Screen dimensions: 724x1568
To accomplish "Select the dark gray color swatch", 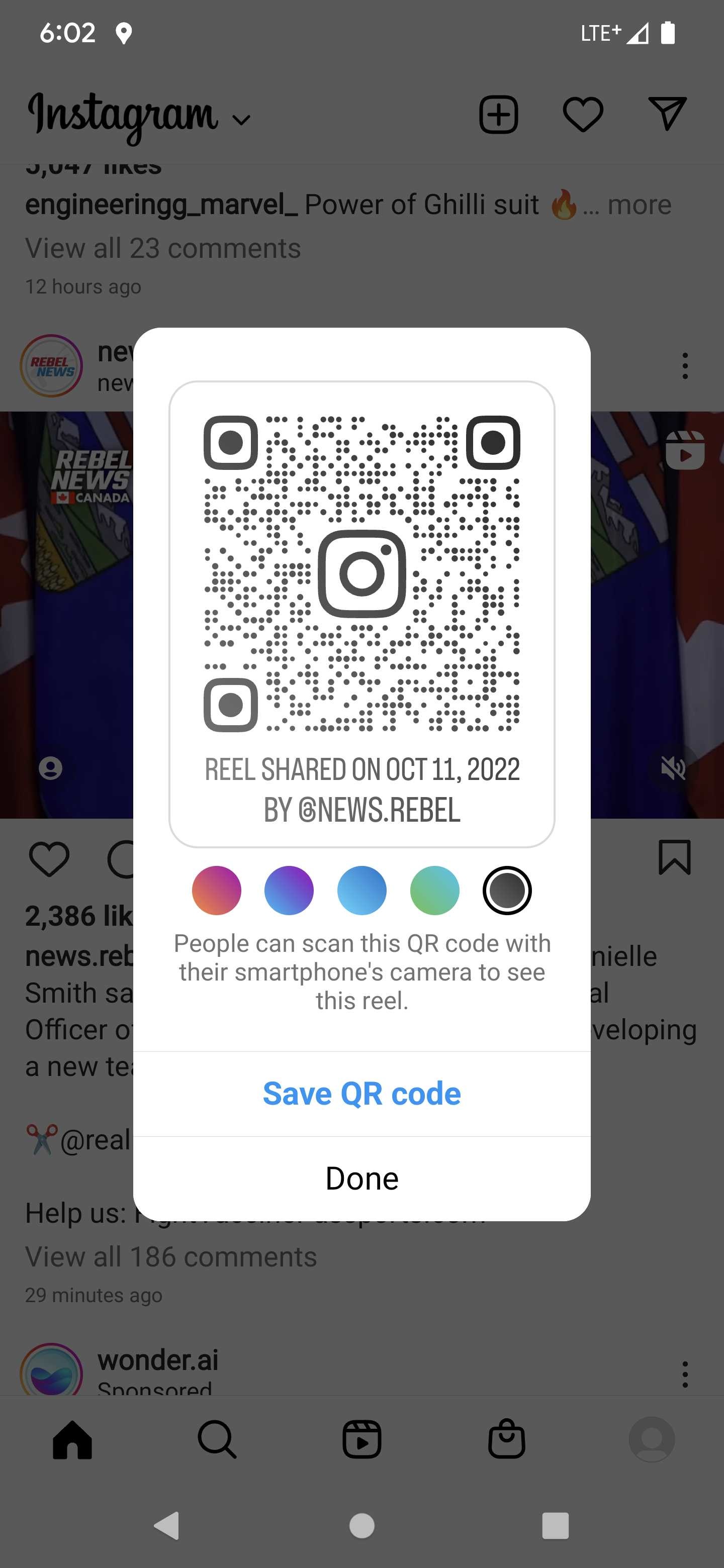I will (507, 890).
